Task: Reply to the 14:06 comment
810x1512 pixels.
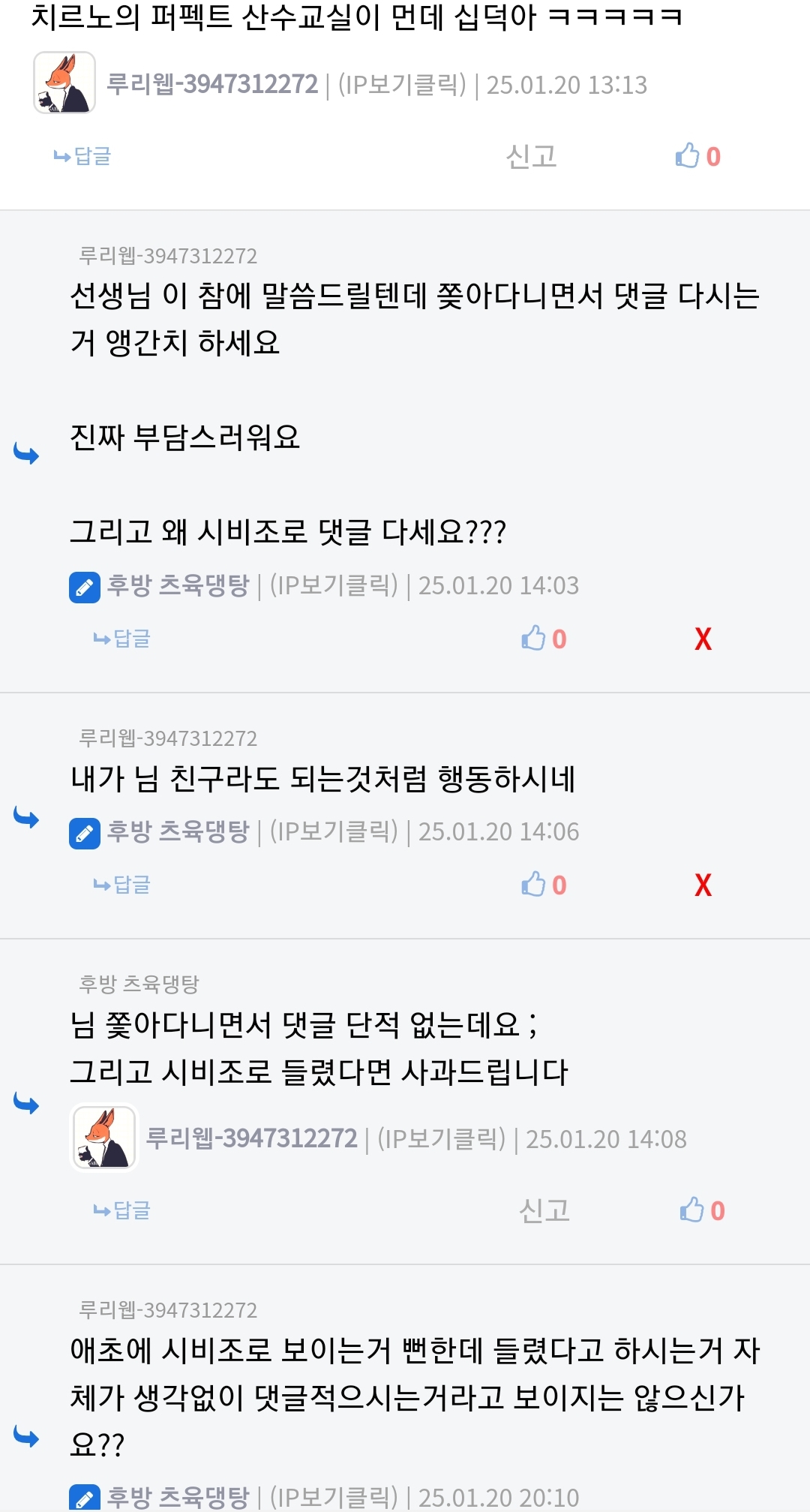Action: 122,885
